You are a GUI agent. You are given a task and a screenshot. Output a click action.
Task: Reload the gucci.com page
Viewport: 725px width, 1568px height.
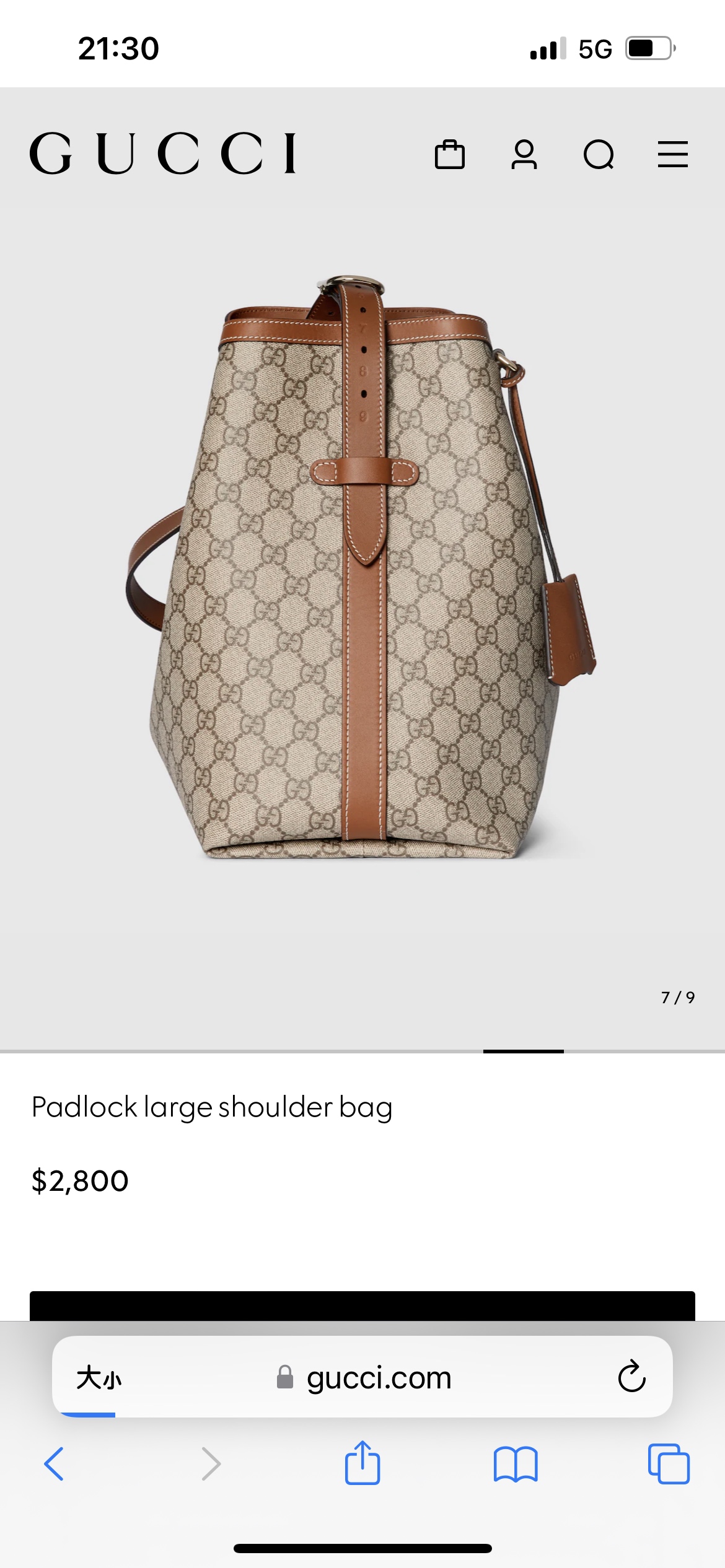[631, 1377]
